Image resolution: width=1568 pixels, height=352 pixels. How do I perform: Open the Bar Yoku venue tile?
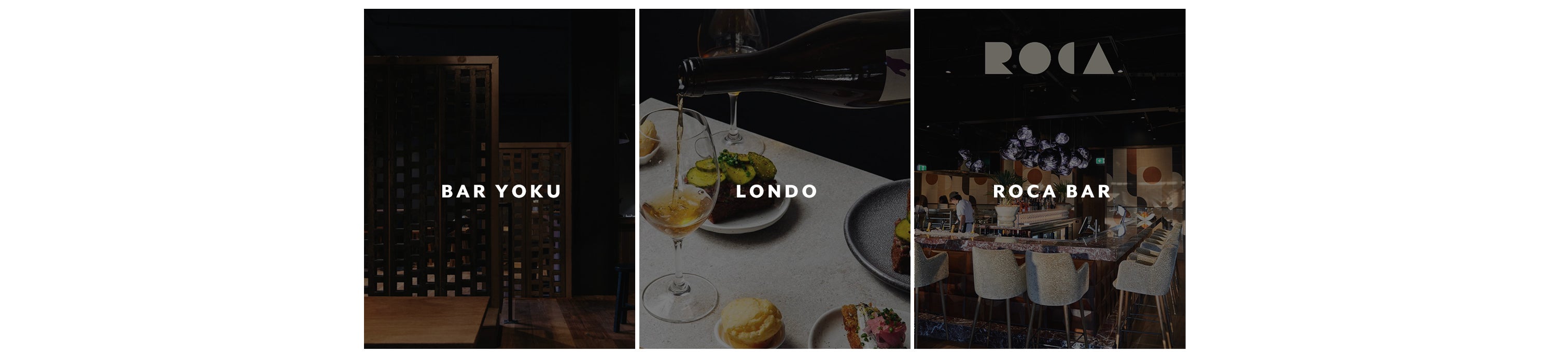click(500, 191)
